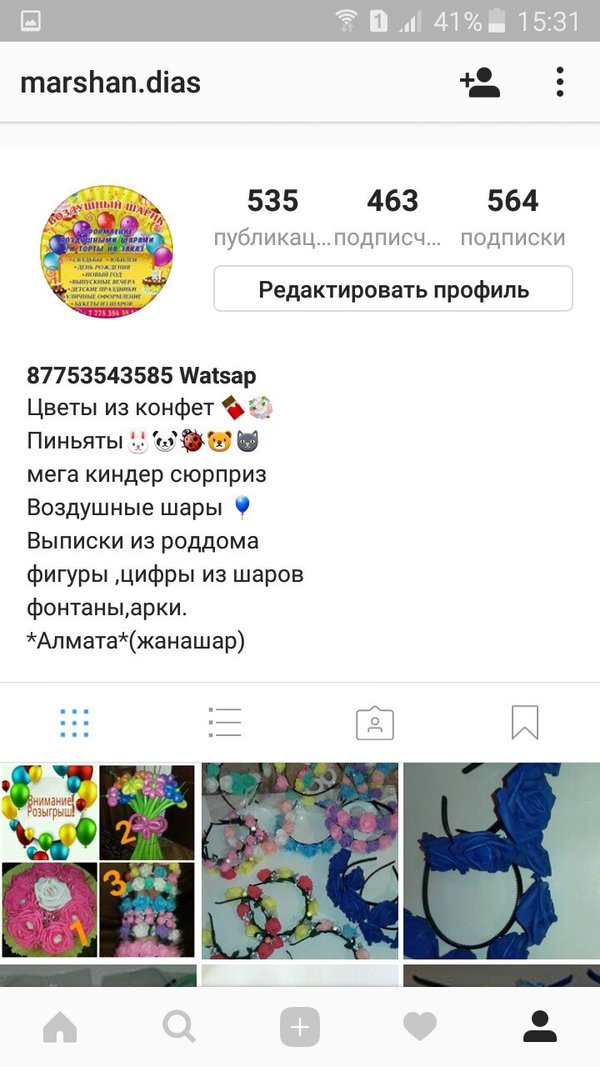Viewport: 600px width, 1067px height.
Task: Open the three-dot overflow menu
Action: click(560, 82)
